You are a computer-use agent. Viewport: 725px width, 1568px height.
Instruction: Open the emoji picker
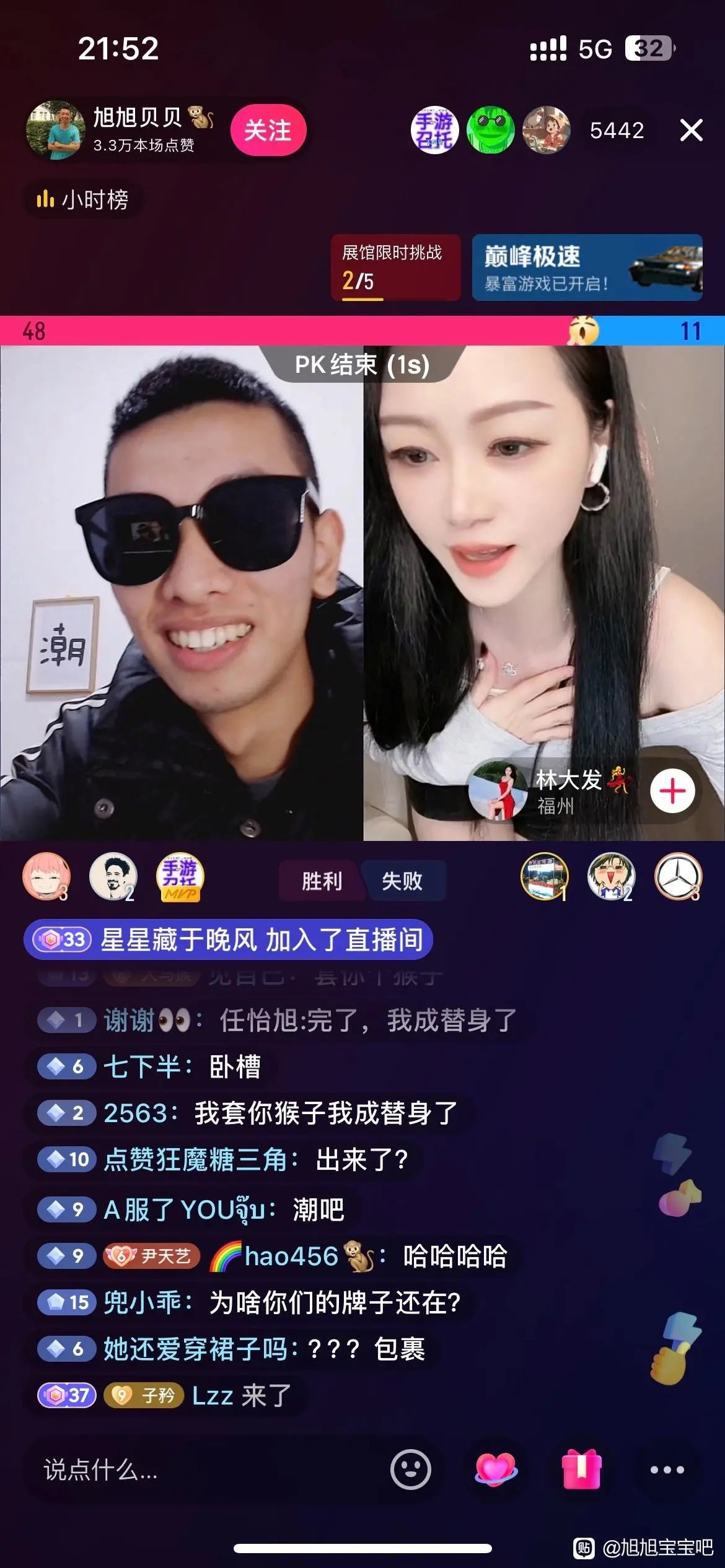410,1470
